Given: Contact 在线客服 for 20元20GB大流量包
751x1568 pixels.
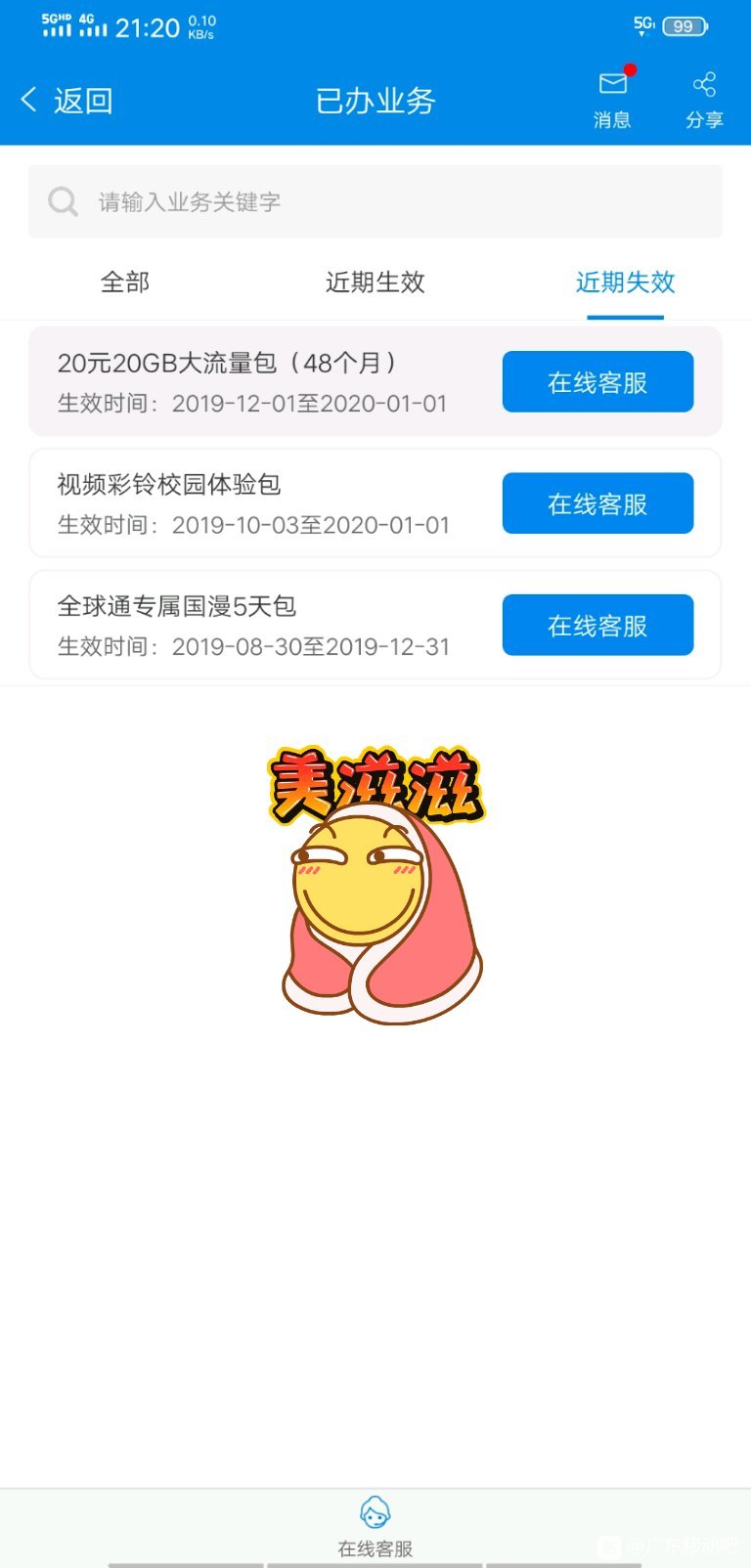Looking at the screenshot, I should (597, 382).
